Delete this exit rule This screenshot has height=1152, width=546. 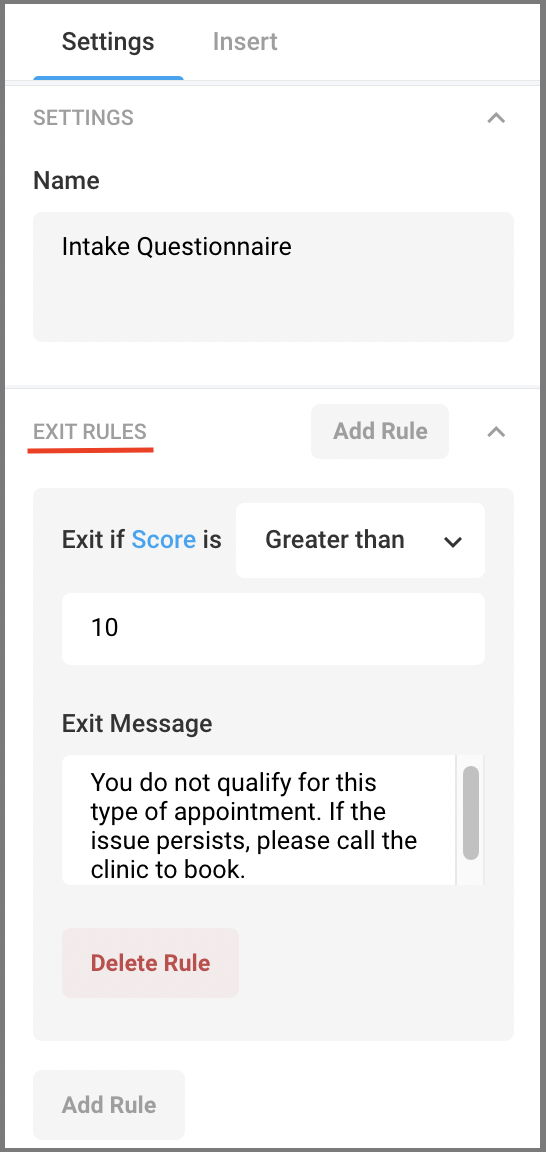150,963
